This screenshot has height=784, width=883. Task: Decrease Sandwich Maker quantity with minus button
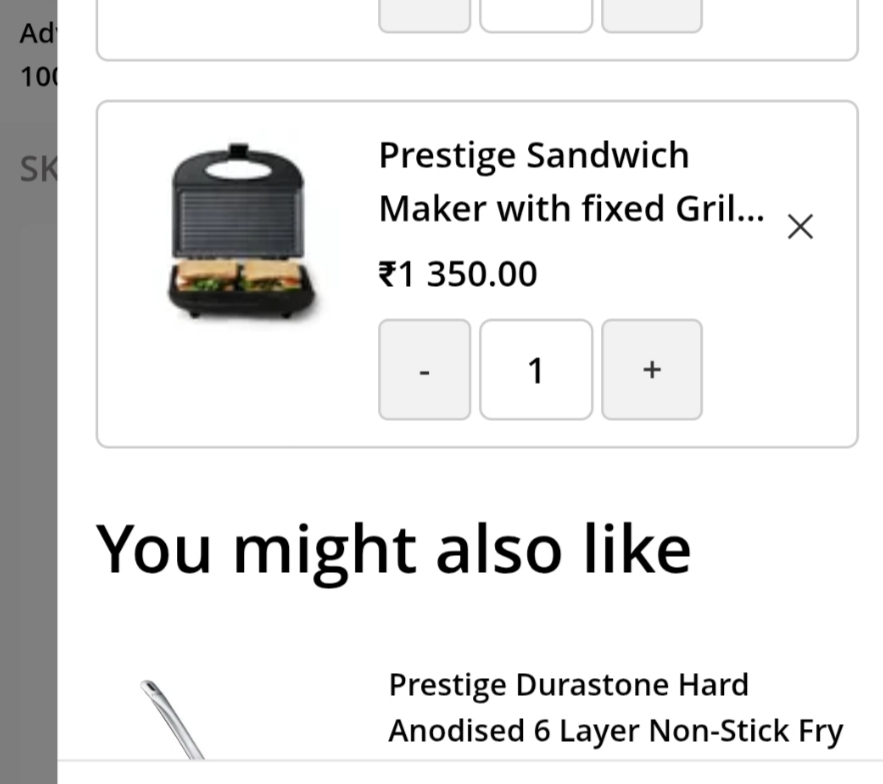pyautogui.click(x=424, y=370)
